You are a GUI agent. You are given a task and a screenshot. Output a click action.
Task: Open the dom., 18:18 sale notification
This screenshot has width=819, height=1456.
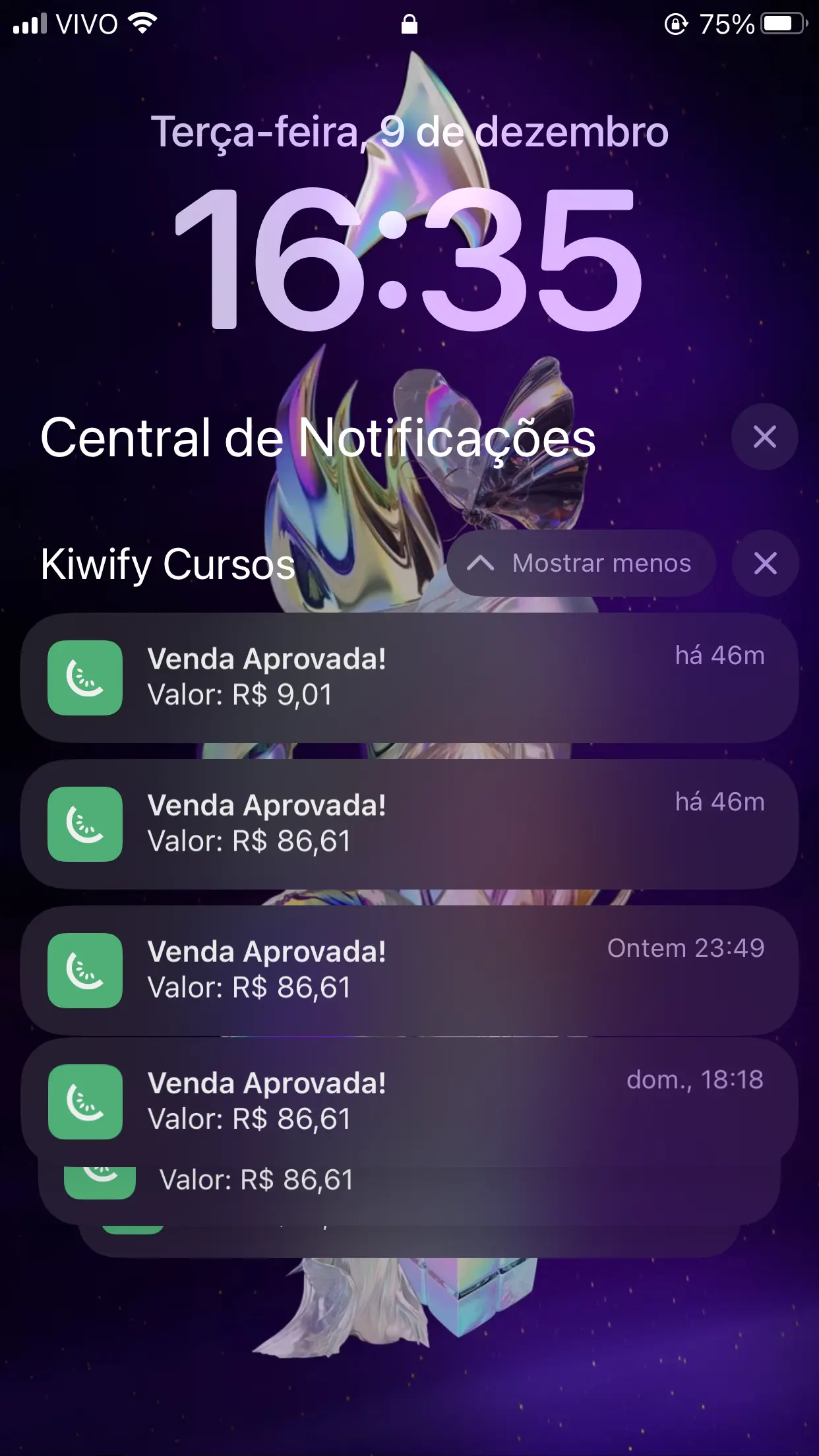click(x=409, y=1101)
